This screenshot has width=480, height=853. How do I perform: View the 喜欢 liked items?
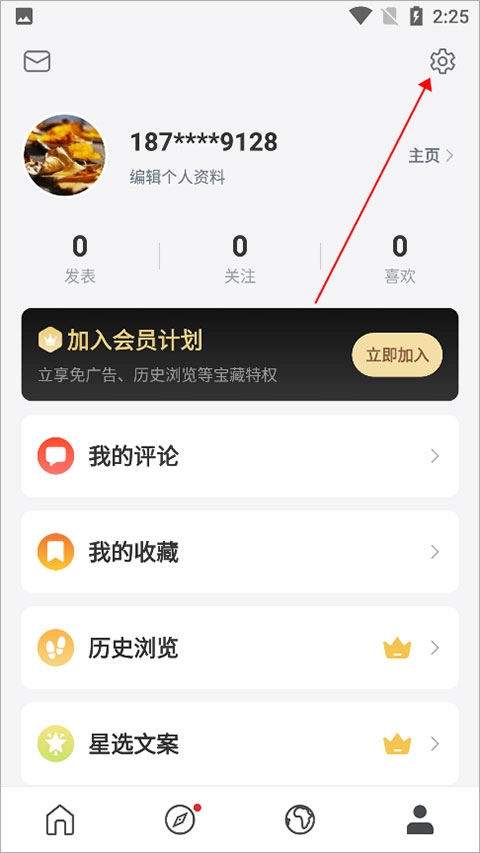pyautogui.click(x=400, y=260)
